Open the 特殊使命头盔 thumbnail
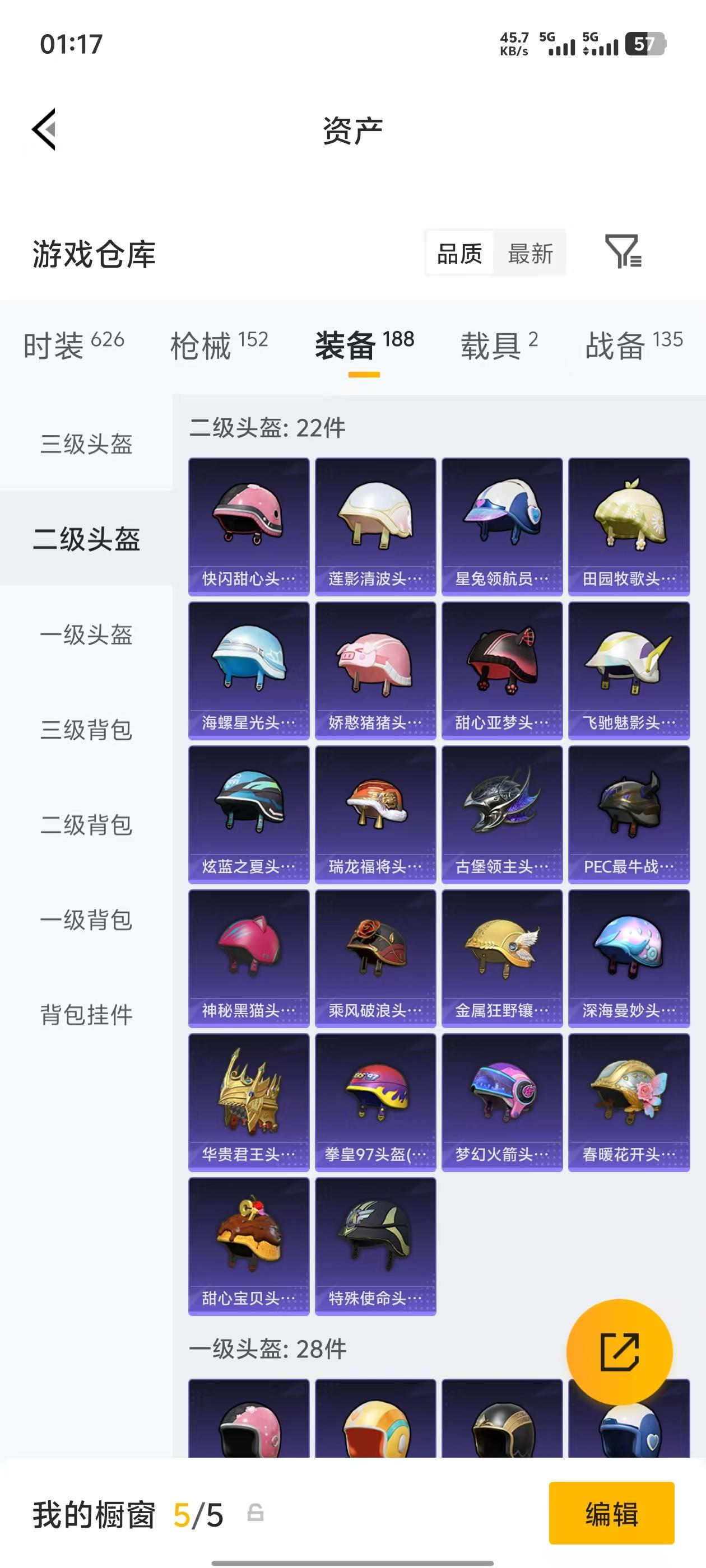 375,1245
